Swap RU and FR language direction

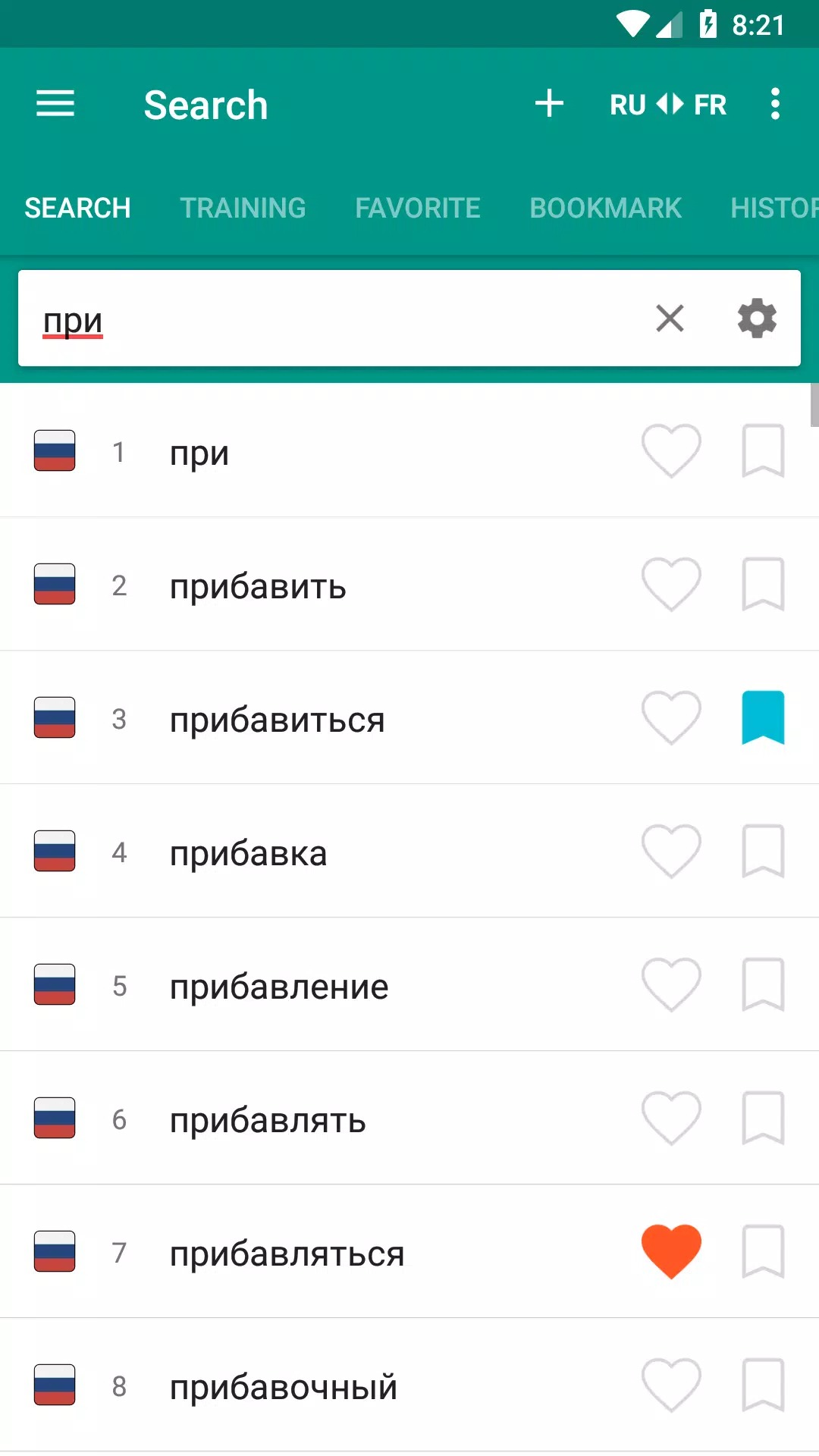(668, 104)
